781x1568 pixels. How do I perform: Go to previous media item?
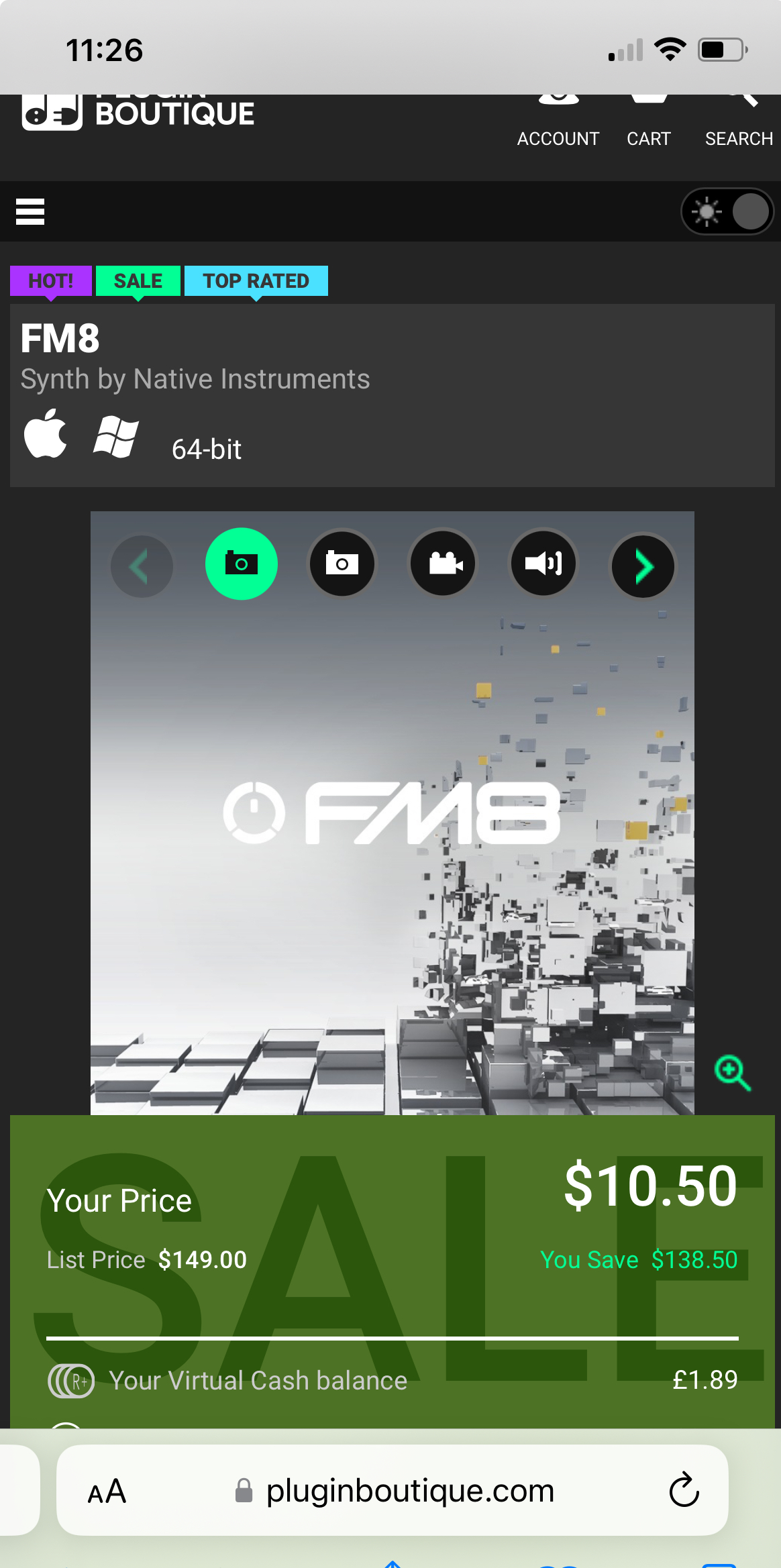(x=142, y=566)
